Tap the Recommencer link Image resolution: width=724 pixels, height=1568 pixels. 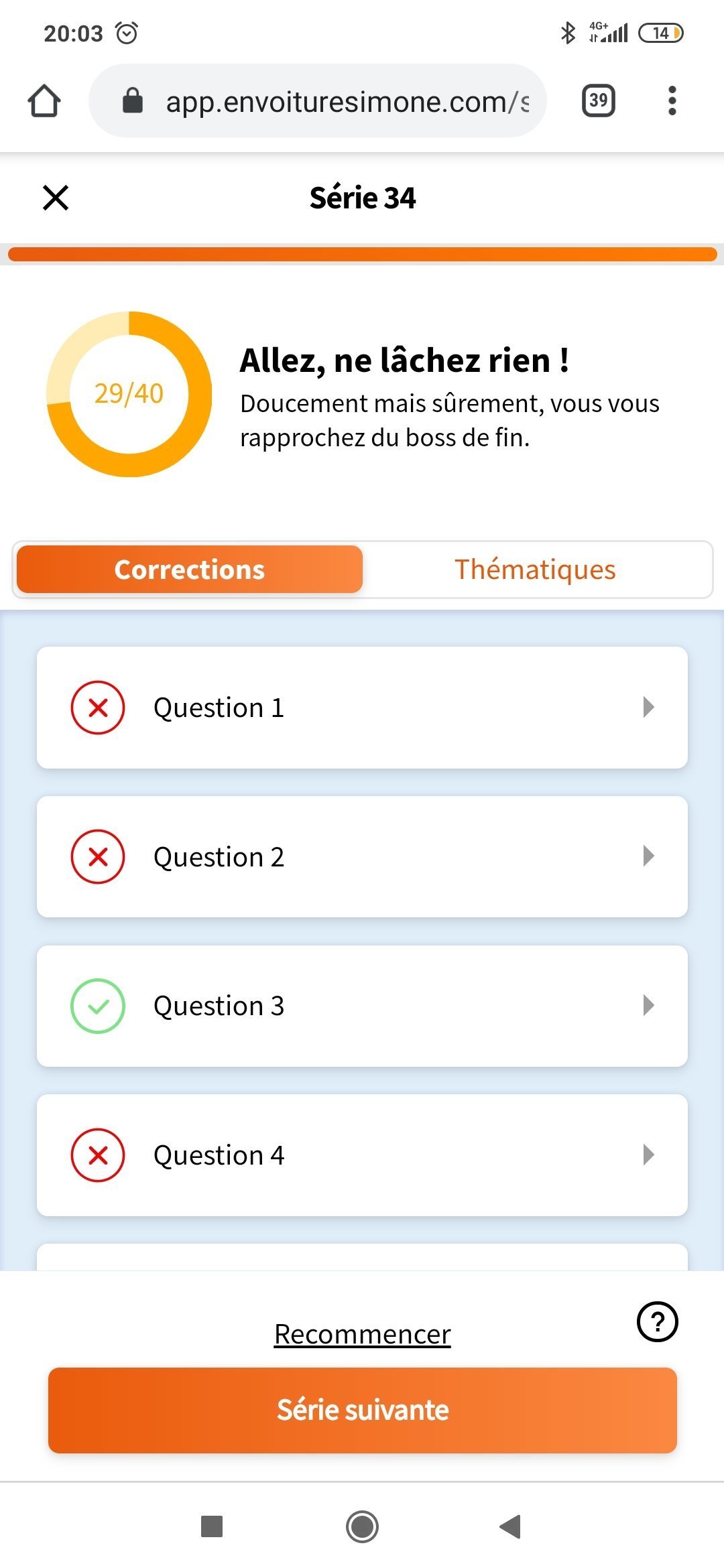point(362,1334)
